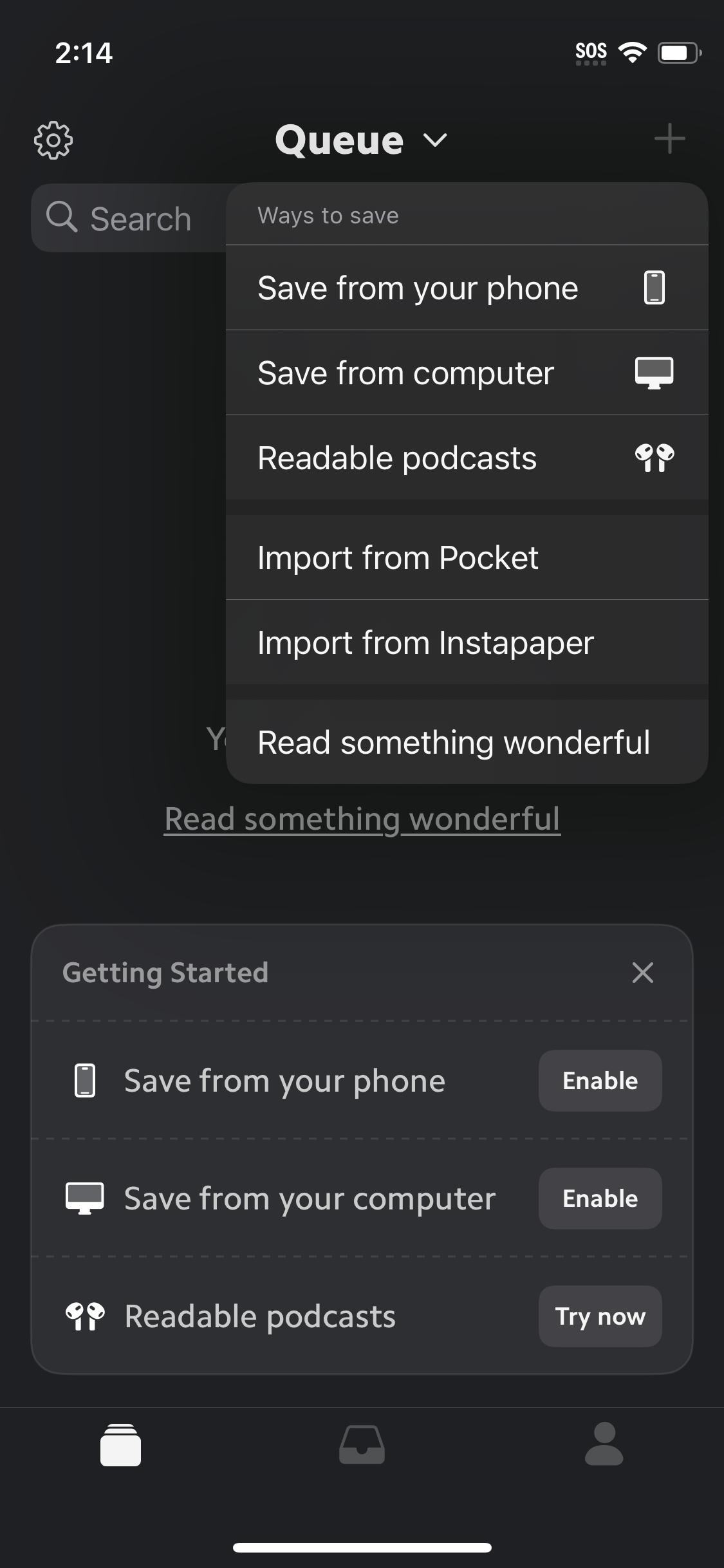Open the Queue list switcher chevron
Viewport: 724px width, 1568px height.
[x=433, y=140]
